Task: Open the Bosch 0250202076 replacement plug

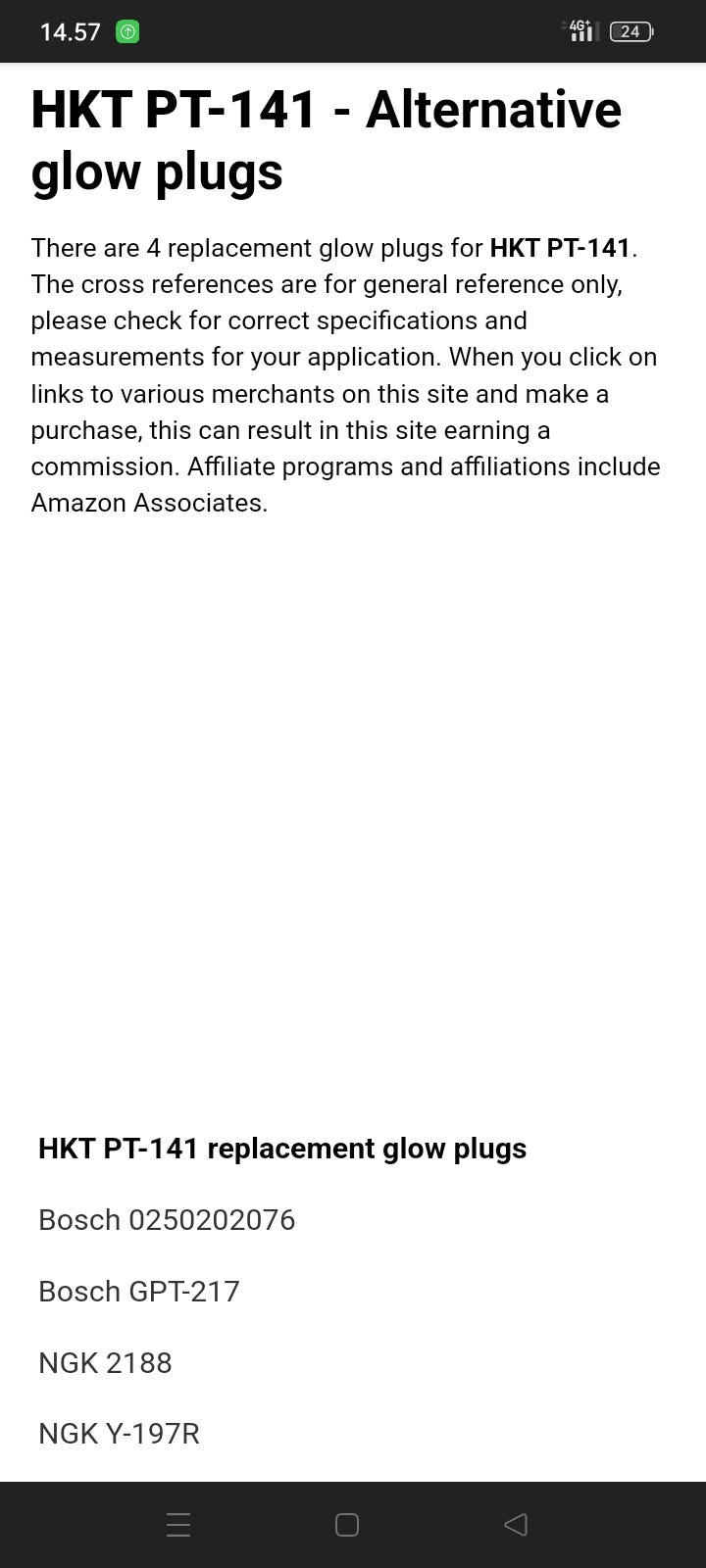Action: pyautogui.click(x=167, y=1220)
